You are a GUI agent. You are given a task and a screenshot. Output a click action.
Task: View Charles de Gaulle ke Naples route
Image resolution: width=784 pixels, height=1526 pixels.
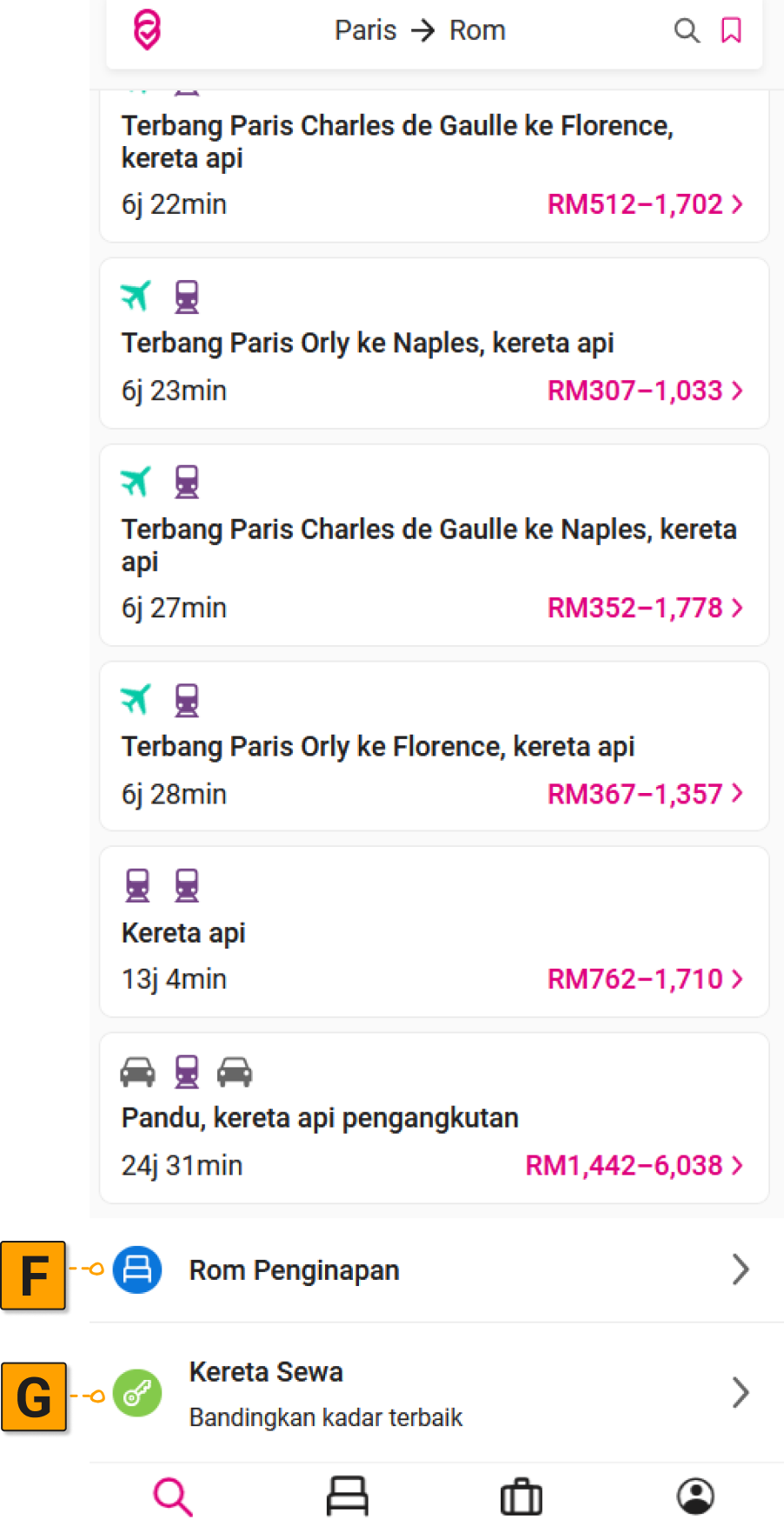tap(434, 545)
